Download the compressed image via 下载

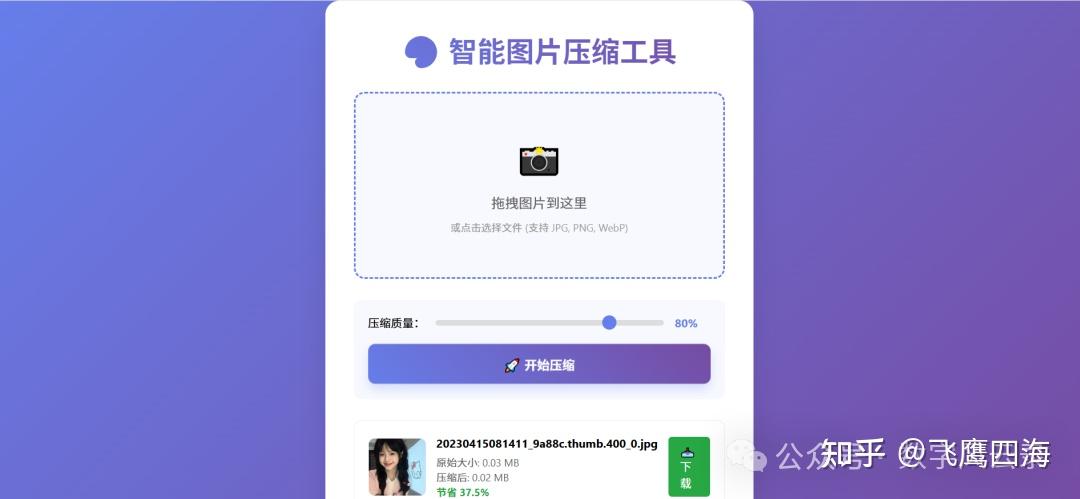pos(688,467)
